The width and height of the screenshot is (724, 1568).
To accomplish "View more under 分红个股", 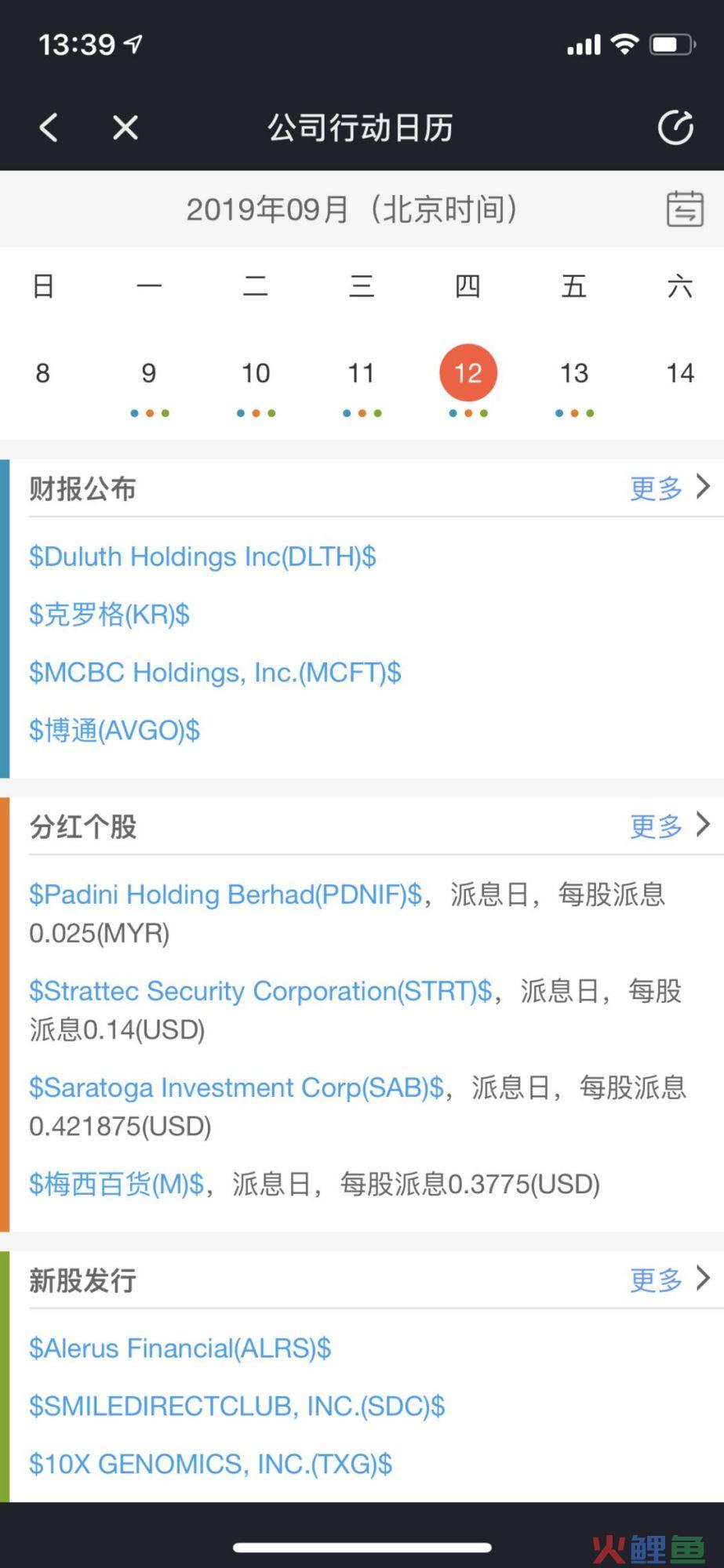I will [669, 826].
